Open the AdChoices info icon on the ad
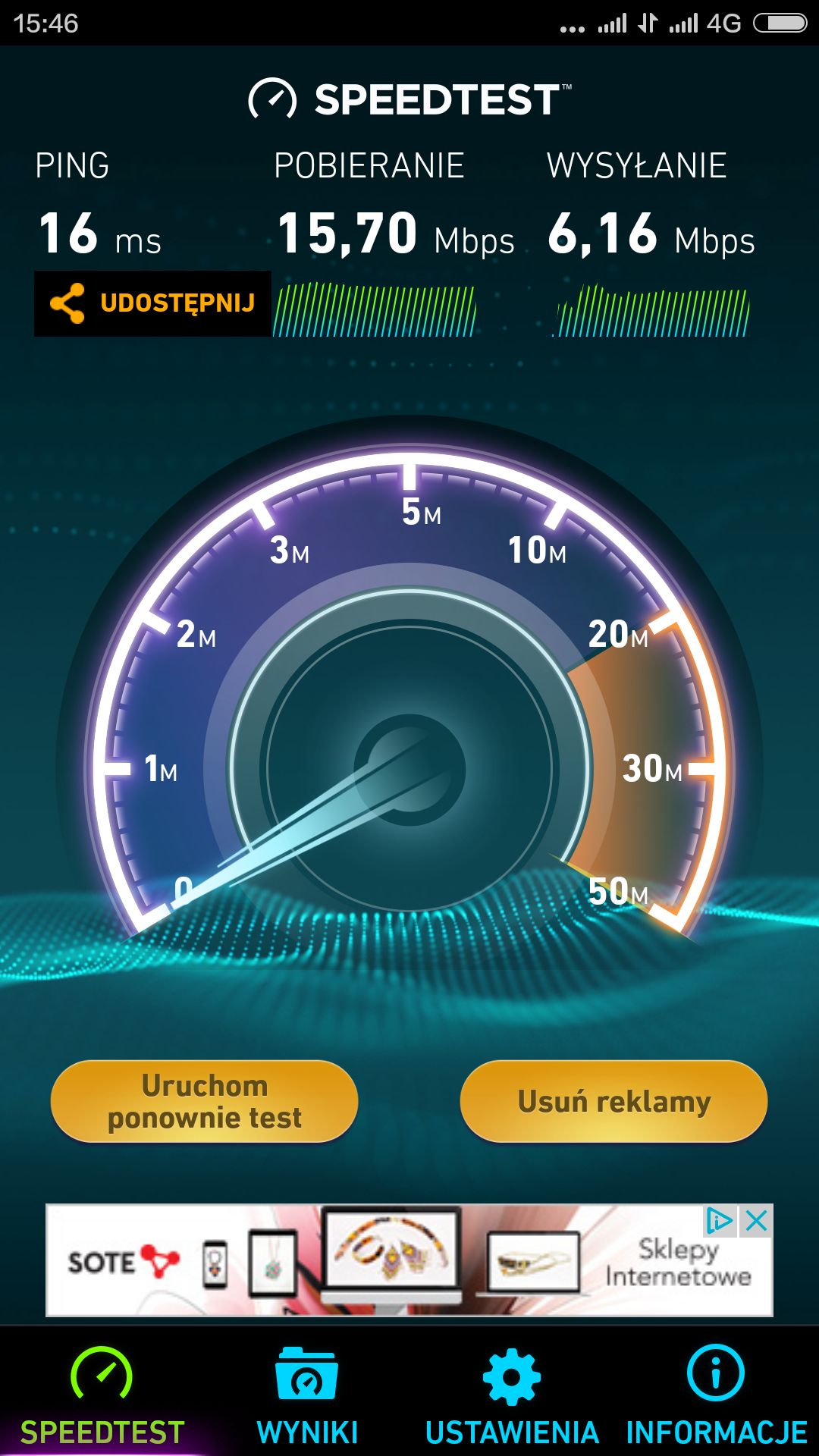This screenshot has height=1456, width=819. point(719,1221)
